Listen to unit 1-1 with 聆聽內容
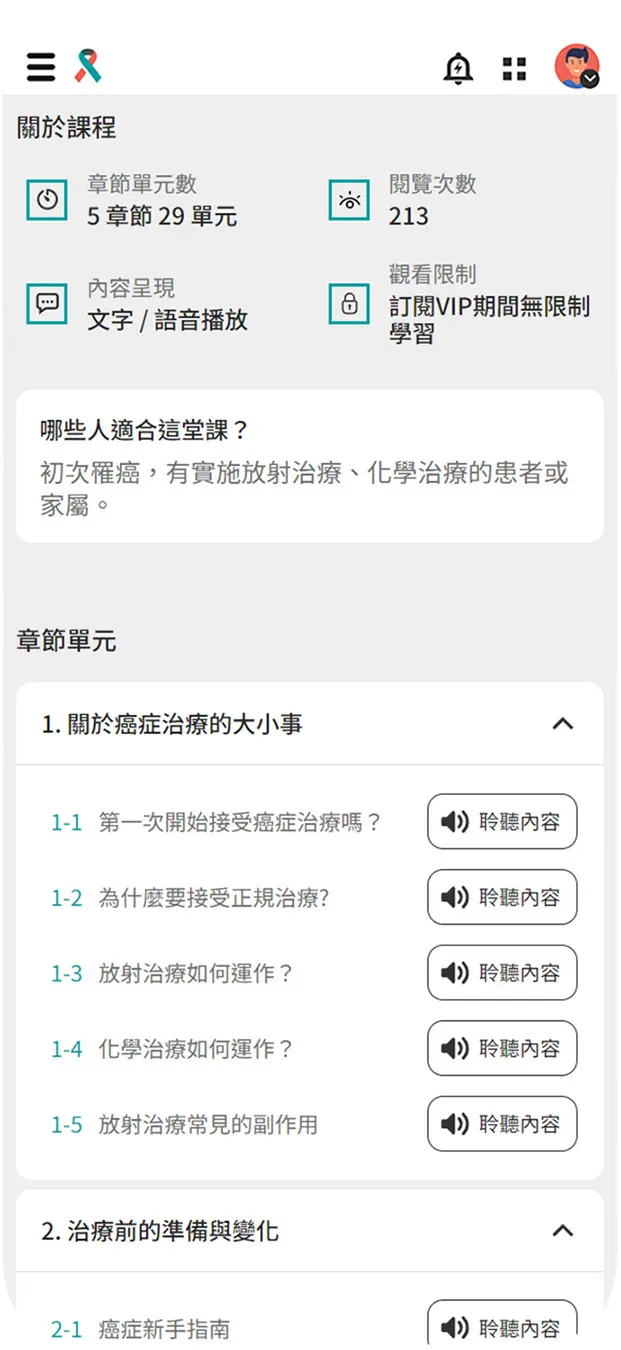Image resolution: width=621 pixels, height=1350 pixels. 502,822
